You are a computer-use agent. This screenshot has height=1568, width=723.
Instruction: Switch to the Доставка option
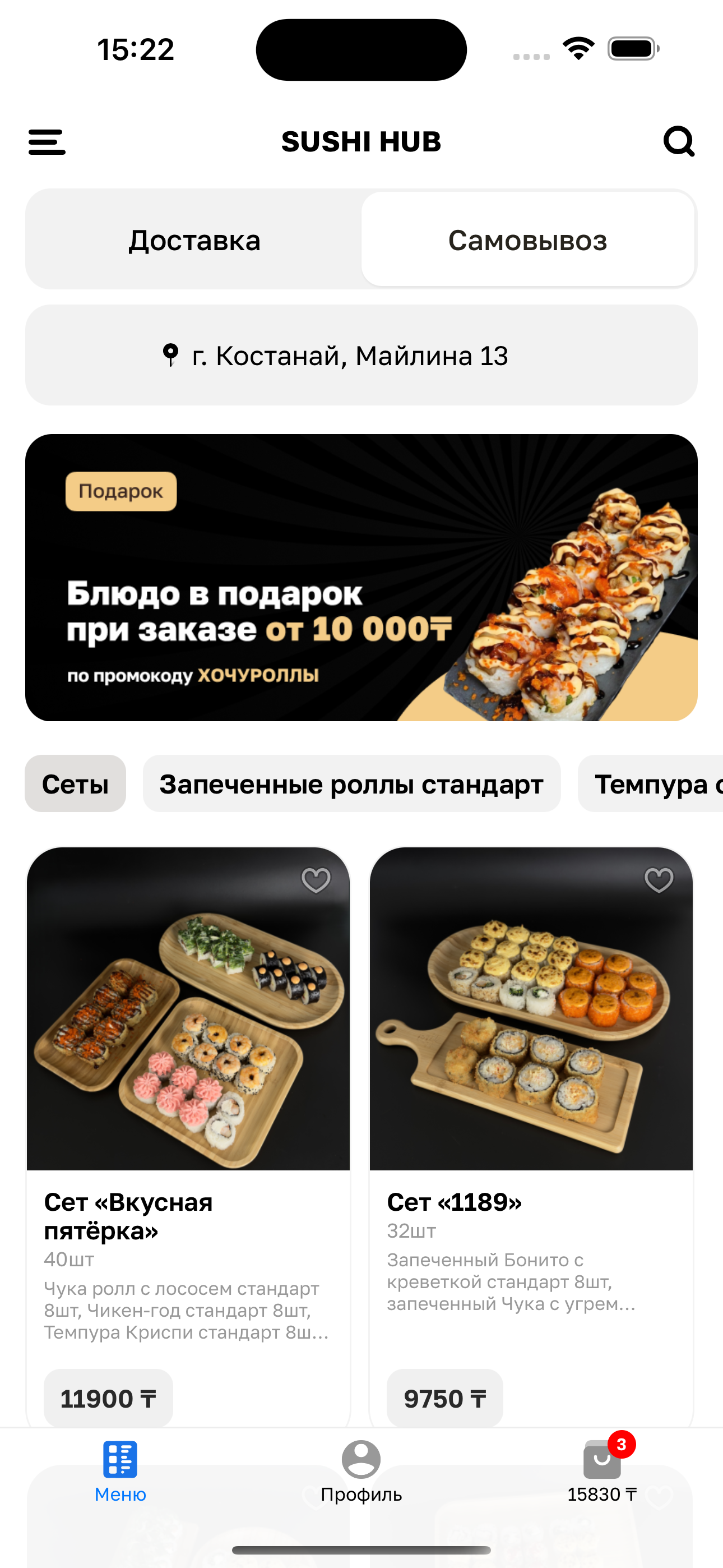coord(194,240)
